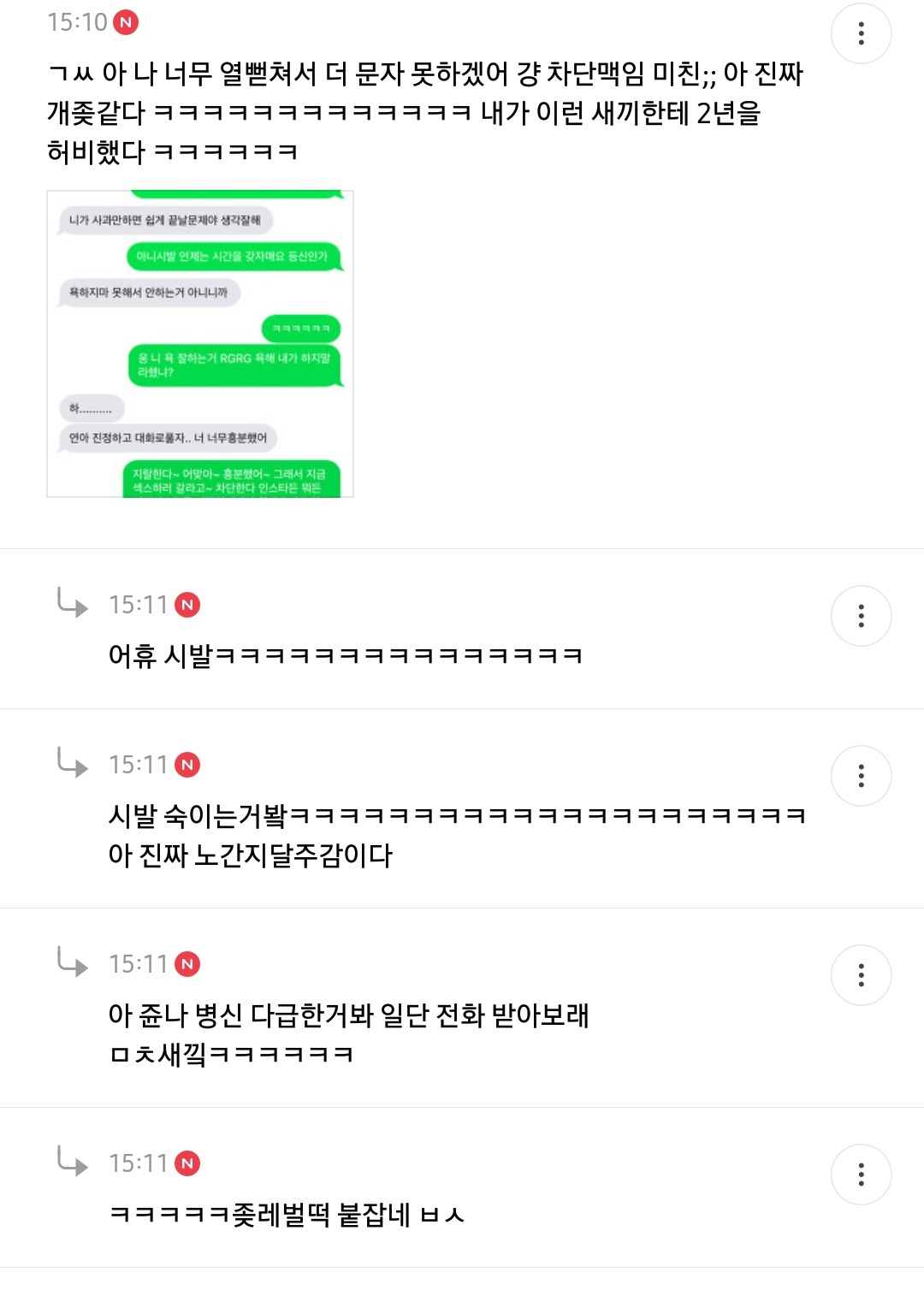
Task: Open options menu for the 15:10 post
Action: [x=861, y=33]
